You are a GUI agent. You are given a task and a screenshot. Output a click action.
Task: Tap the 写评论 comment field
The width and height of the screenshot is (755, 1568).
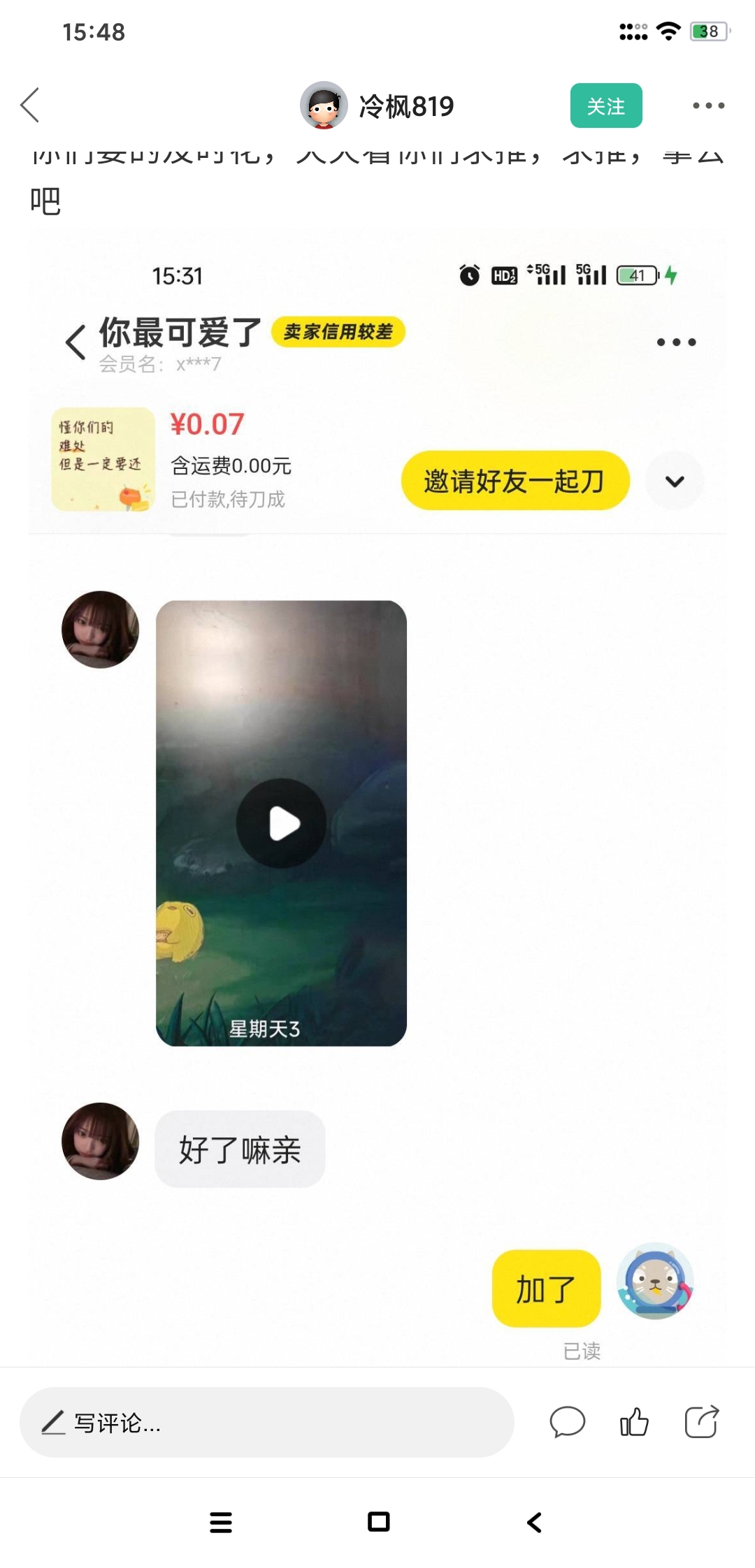(266, 1423)
